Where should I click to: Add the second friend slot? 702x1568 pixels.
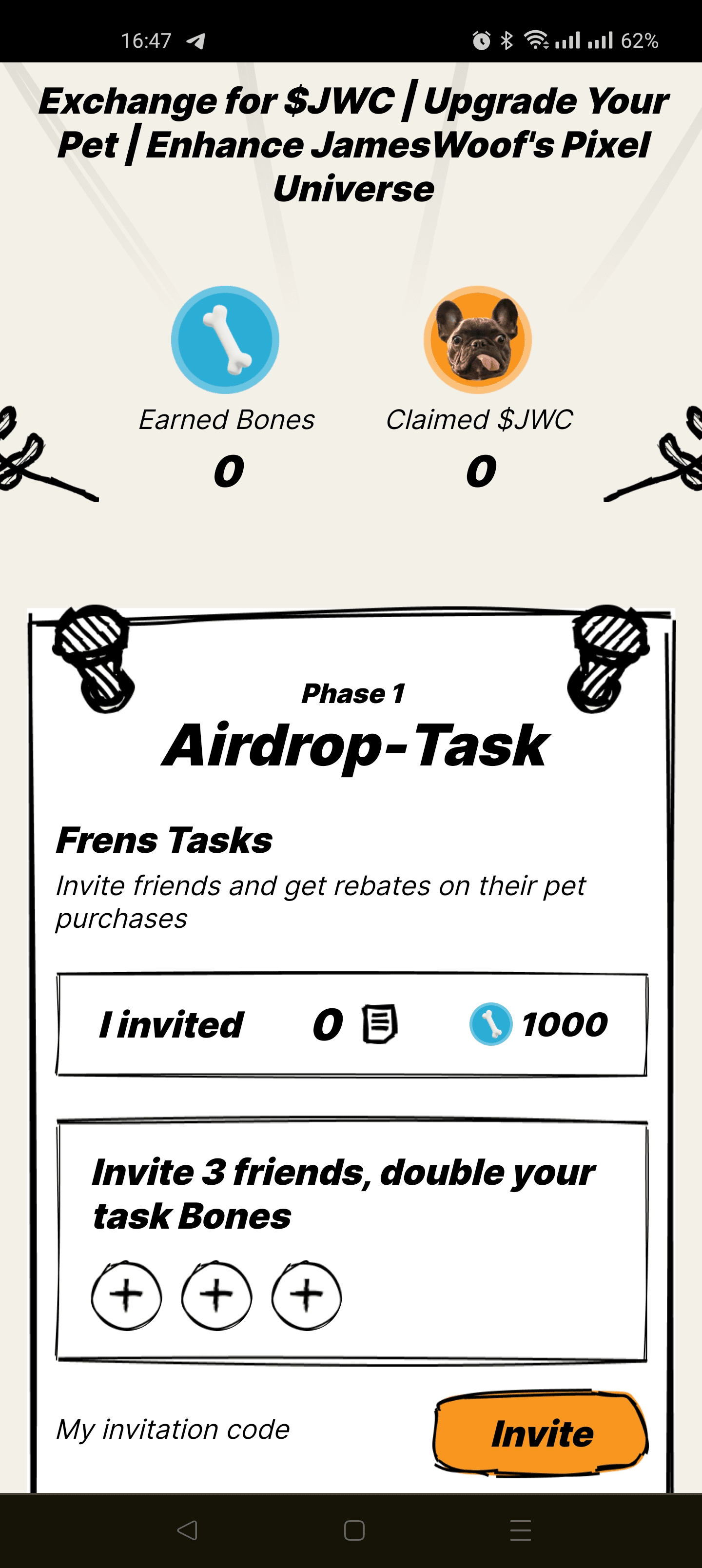coord(216,1294)
